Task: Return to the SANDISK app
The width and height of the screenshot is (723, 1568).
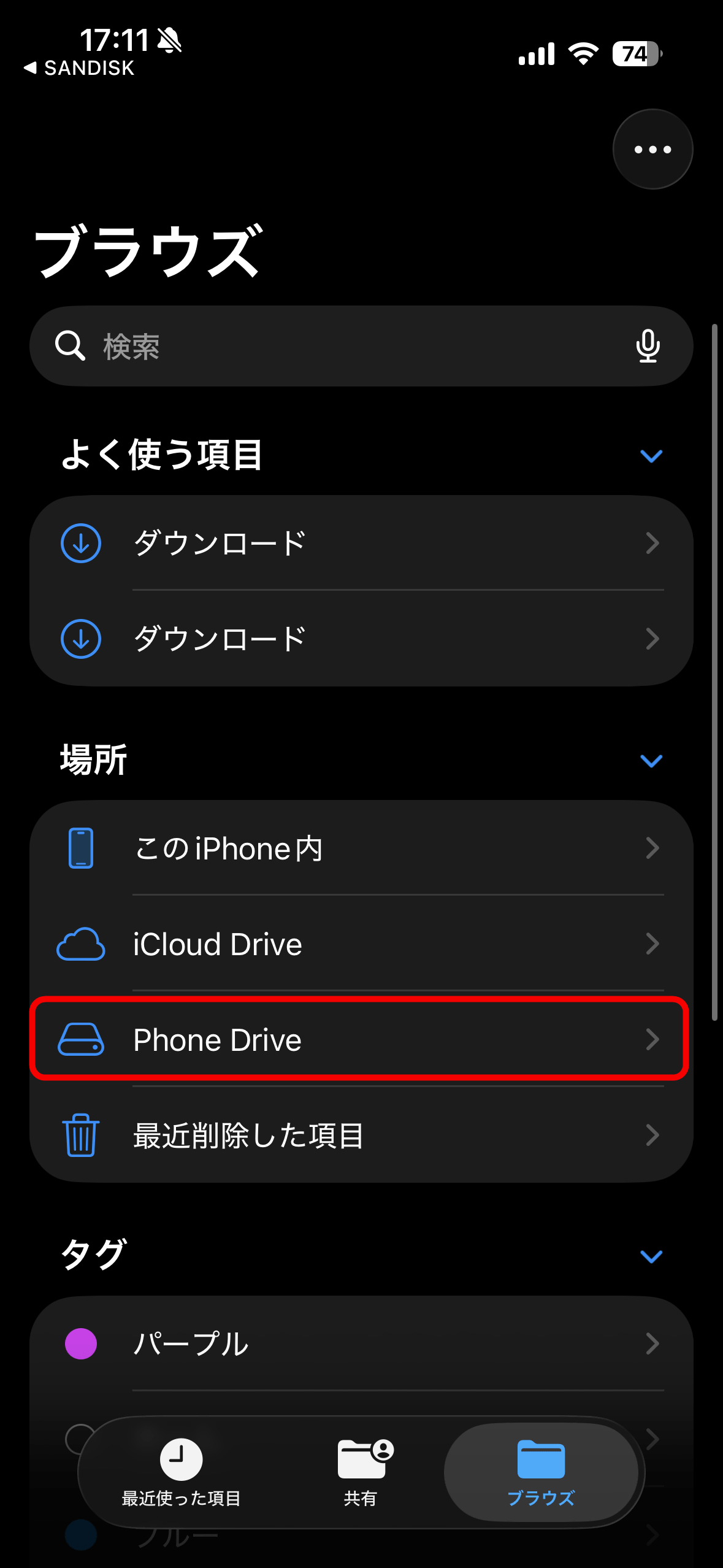Action: pyautogui.click(x=80, y=68)
